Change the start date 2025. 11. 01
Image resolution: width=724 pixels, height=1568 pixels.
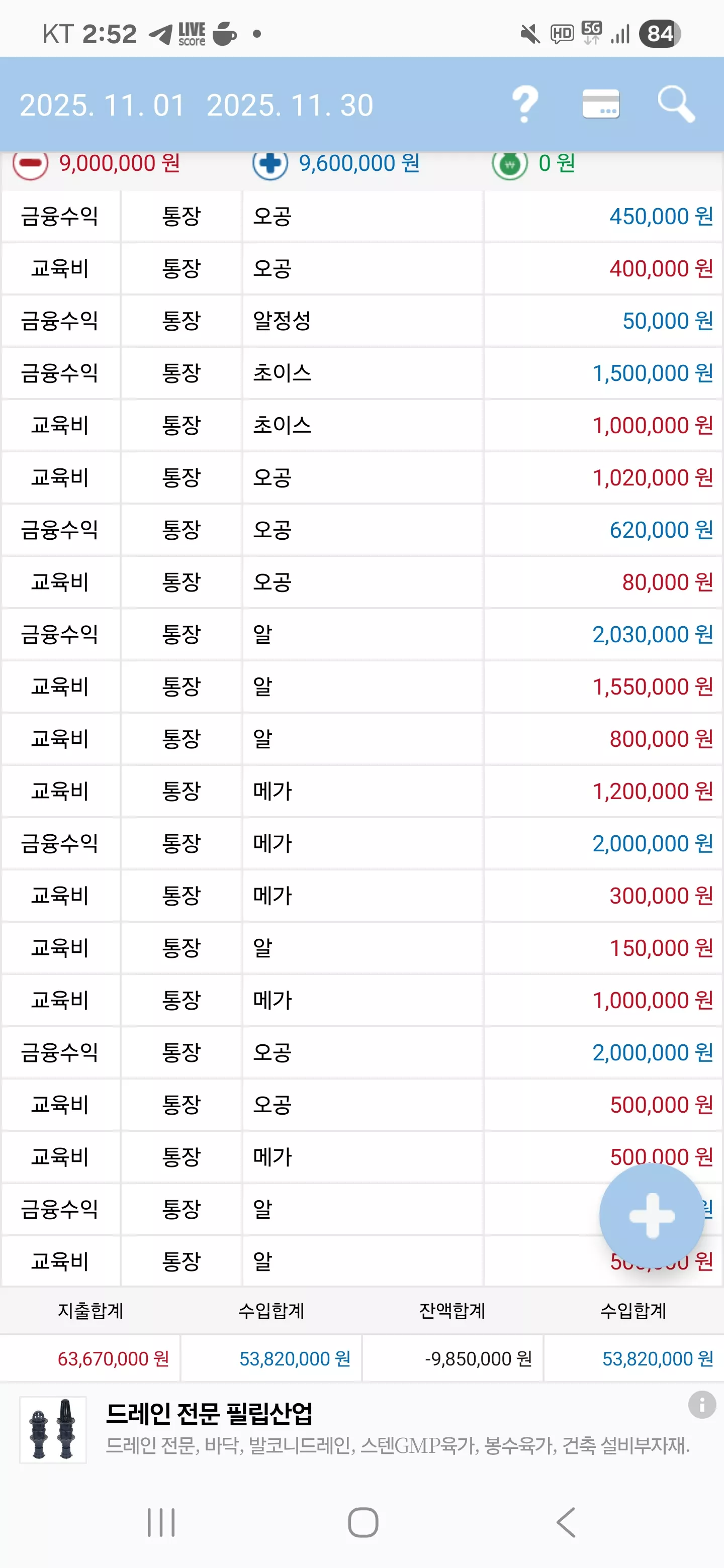pyautogui.click(x=102, y=106)
